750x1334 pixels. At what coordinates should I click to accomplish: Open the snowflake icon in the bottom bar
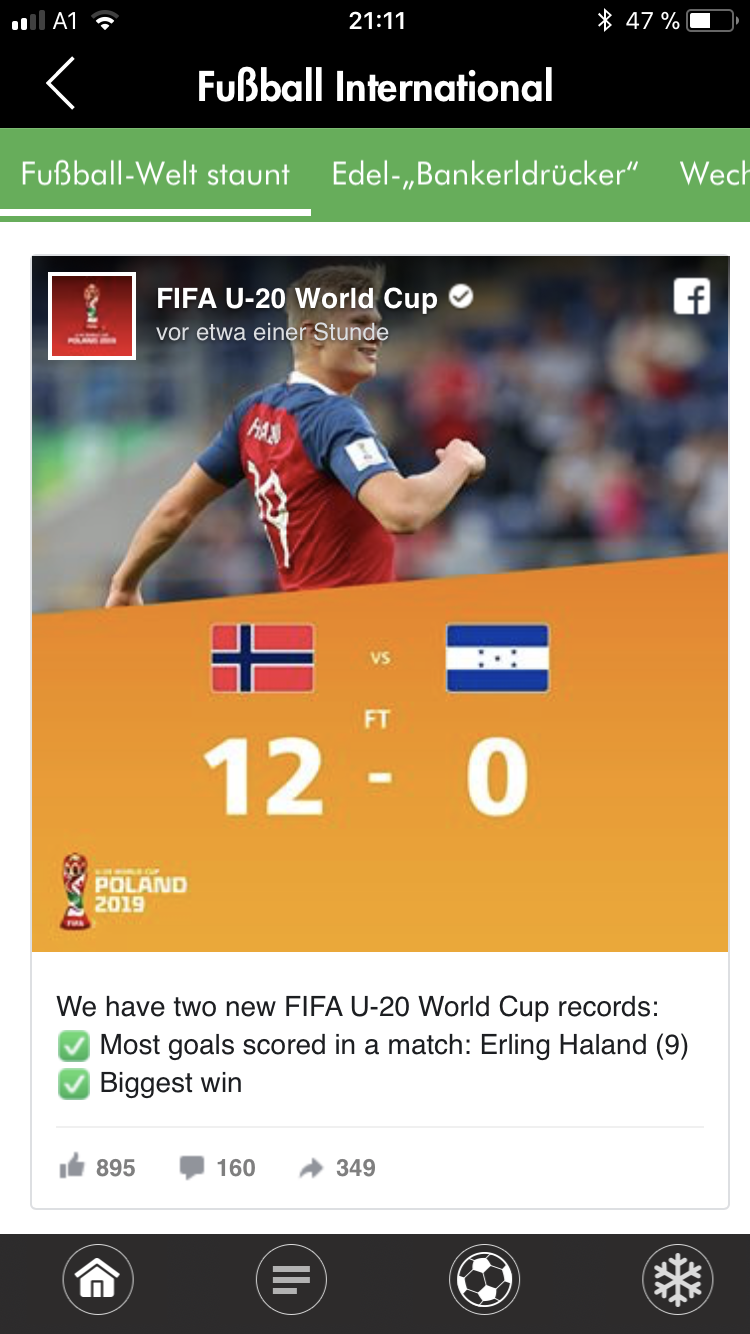[677, 1278]
